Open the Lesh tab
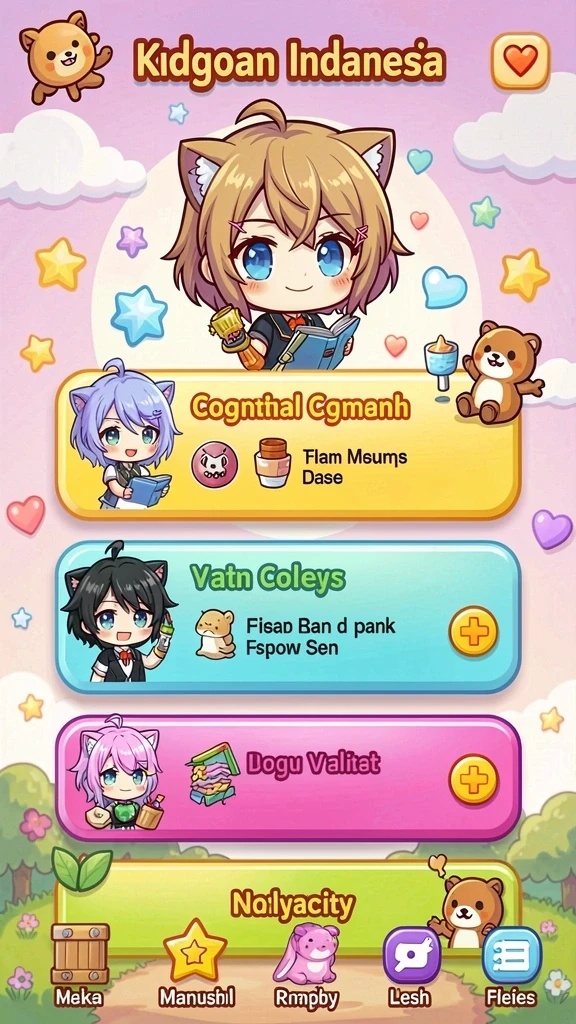 coord(411,965)
